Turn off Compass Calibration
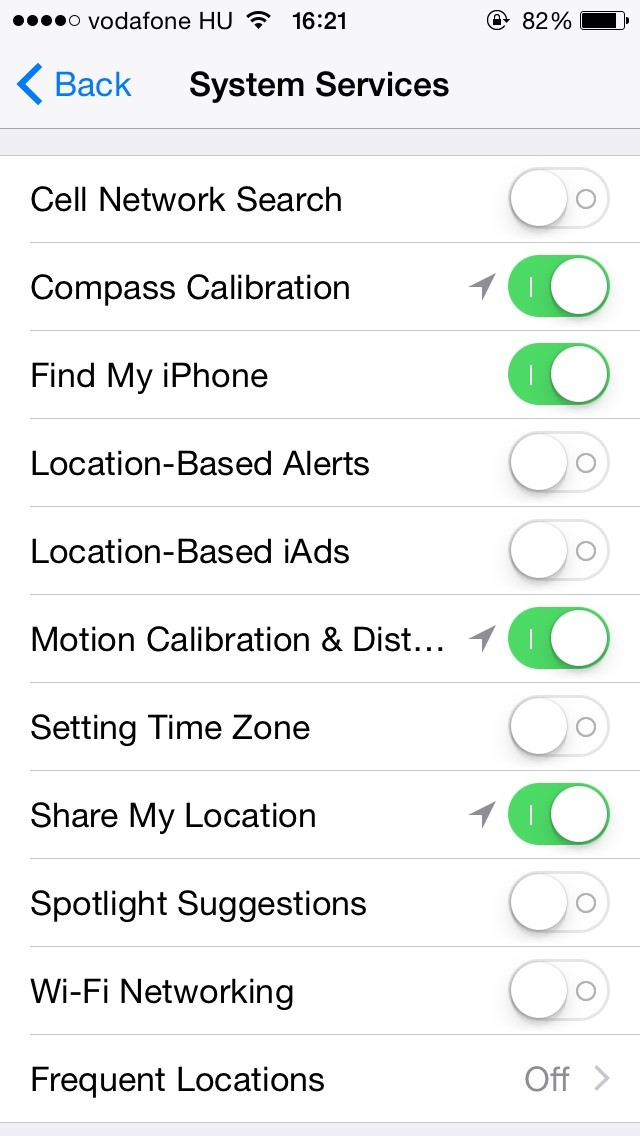 (x=558, y=287)
